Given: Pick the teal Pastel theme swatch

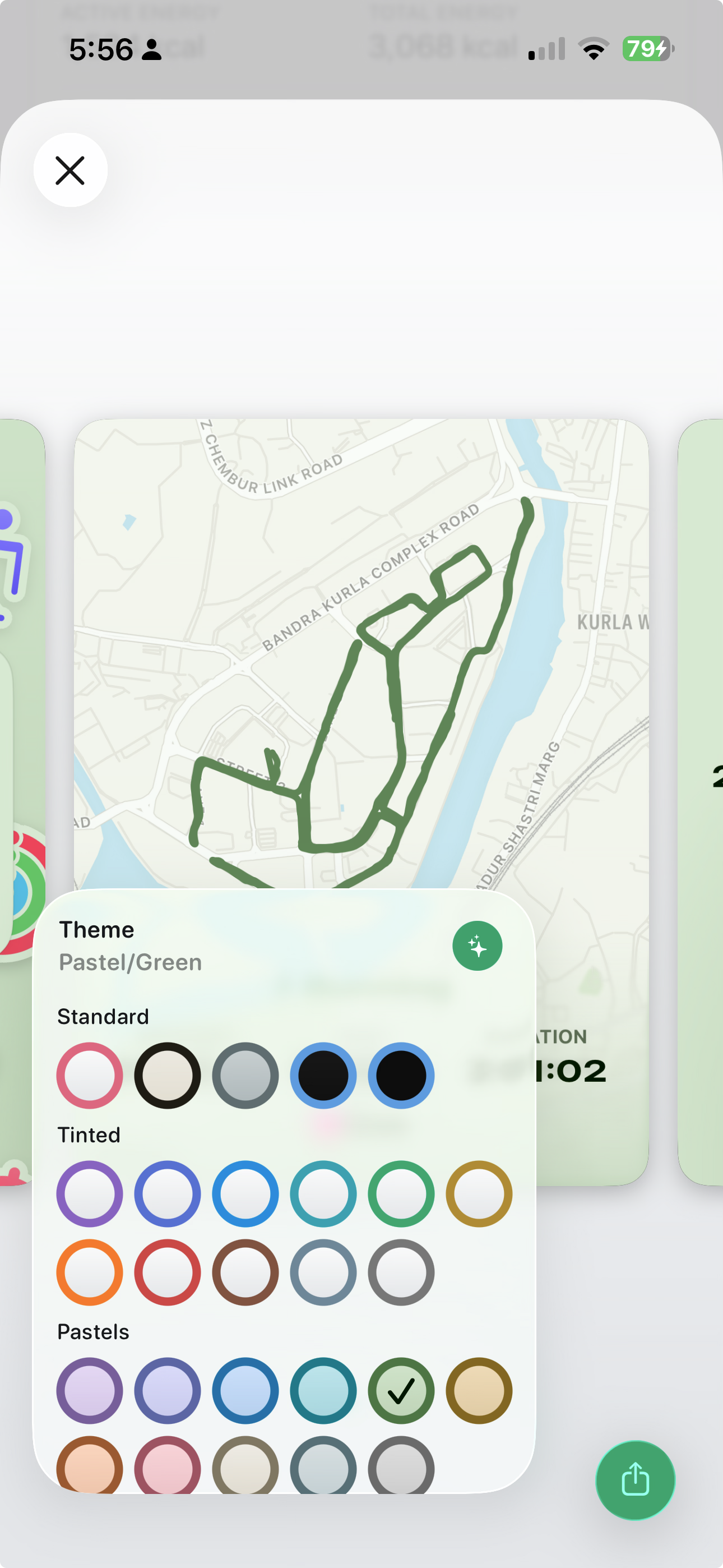Looking at the screenshot, I should click(x=323, y=1390).
